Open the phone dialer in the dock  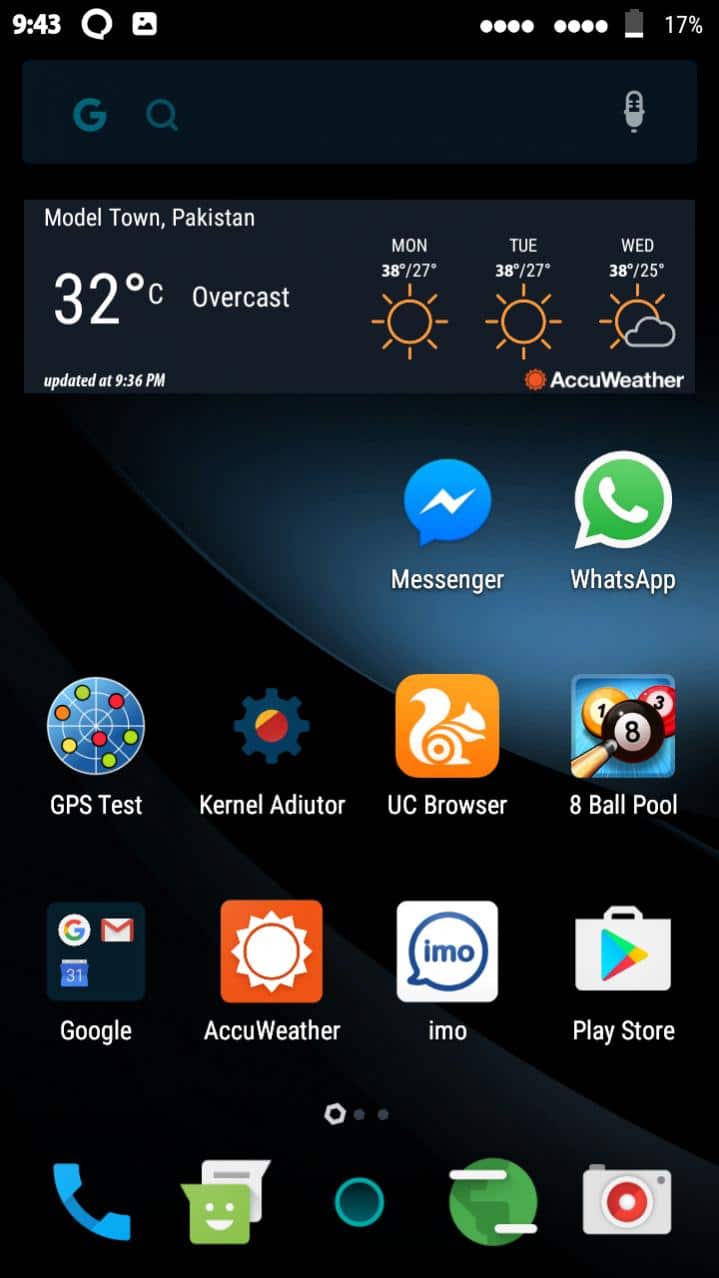coord(92,1201)
